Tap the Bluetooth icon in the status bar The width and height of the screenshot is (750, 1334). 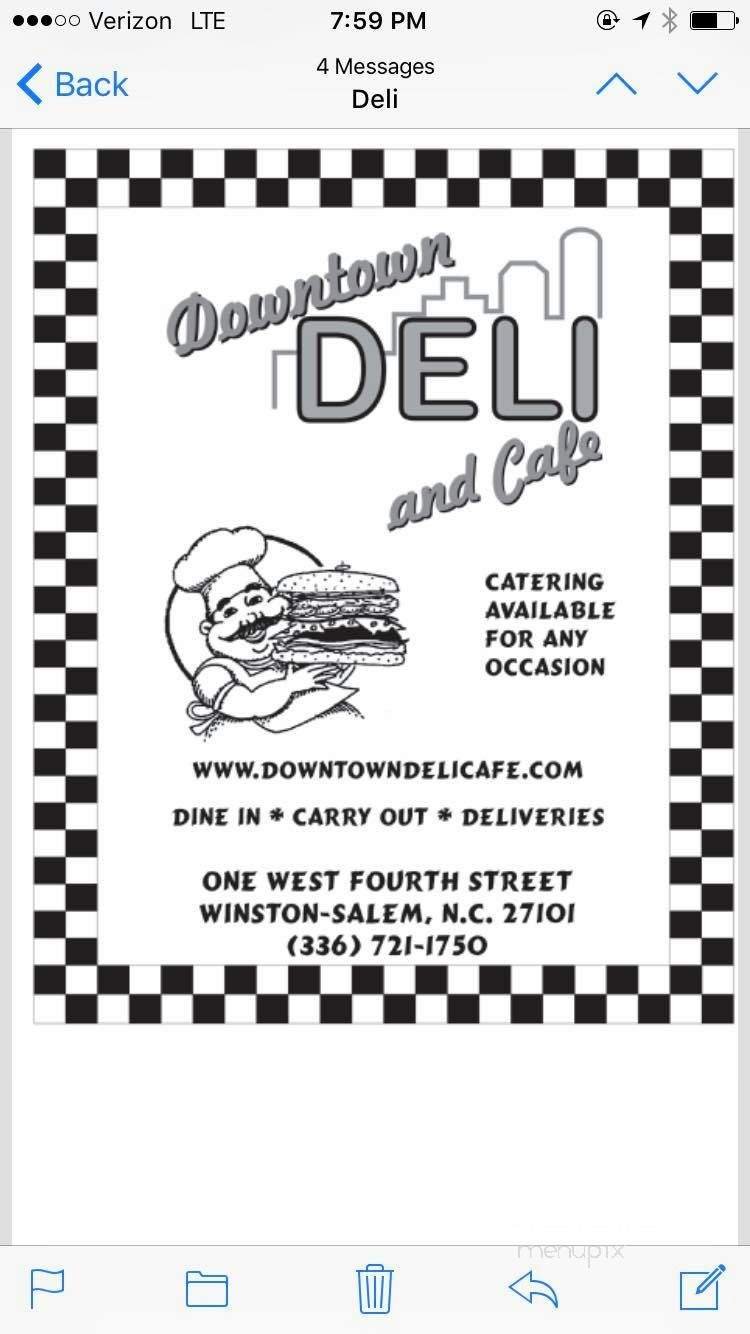pos(672,19)
